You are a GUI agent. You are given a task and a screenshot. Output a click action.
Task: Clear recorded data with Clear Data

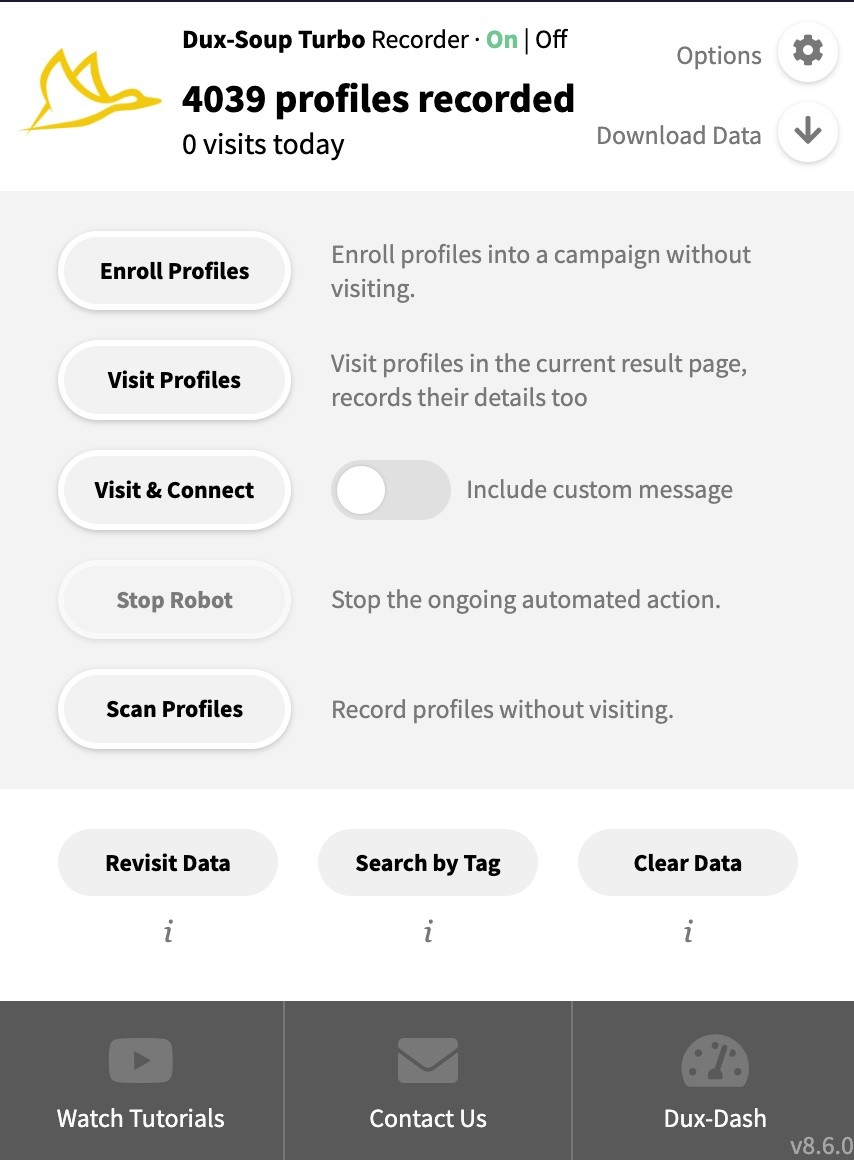[687, 862]
